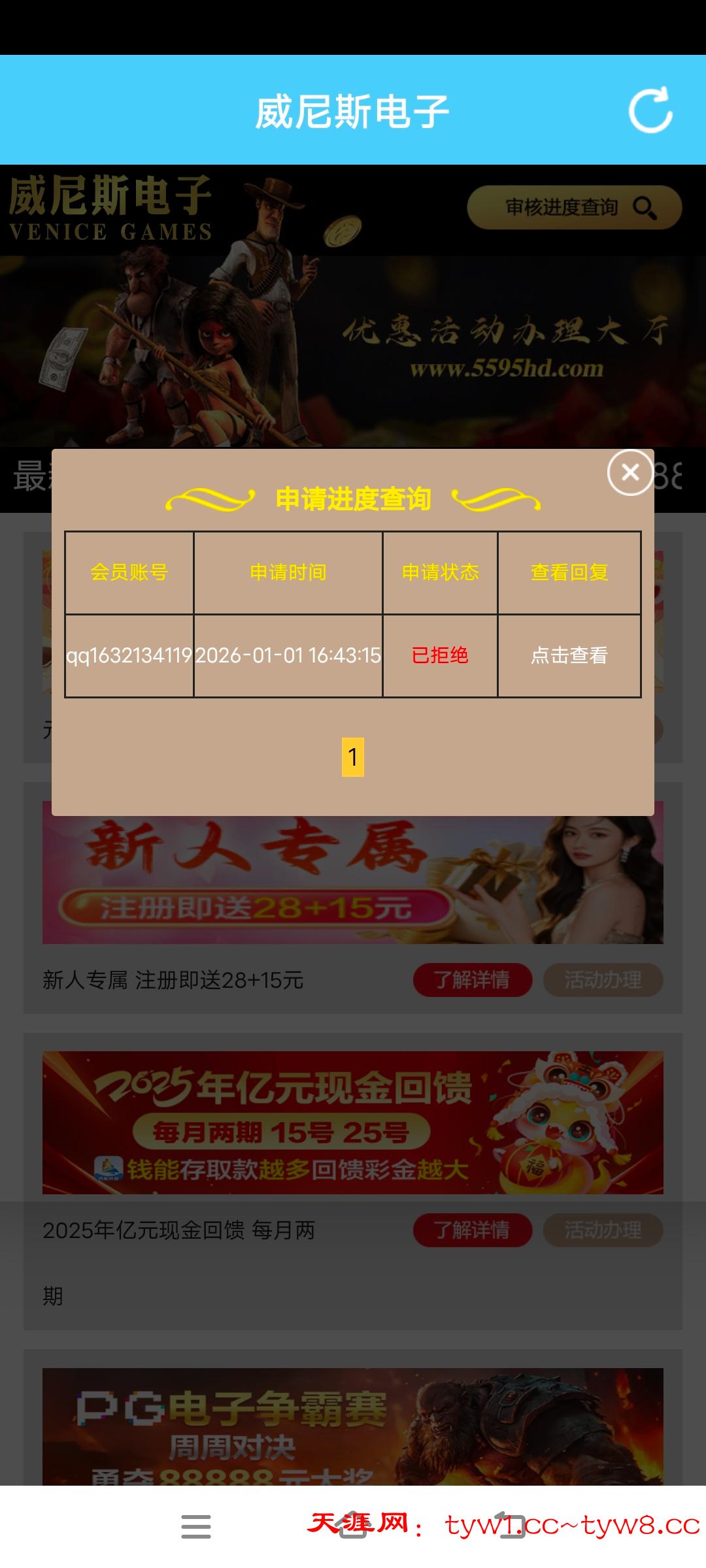Tap 点击查看 to view the reply
Screen dimensions: 706x1568
[x=569, y=655]
